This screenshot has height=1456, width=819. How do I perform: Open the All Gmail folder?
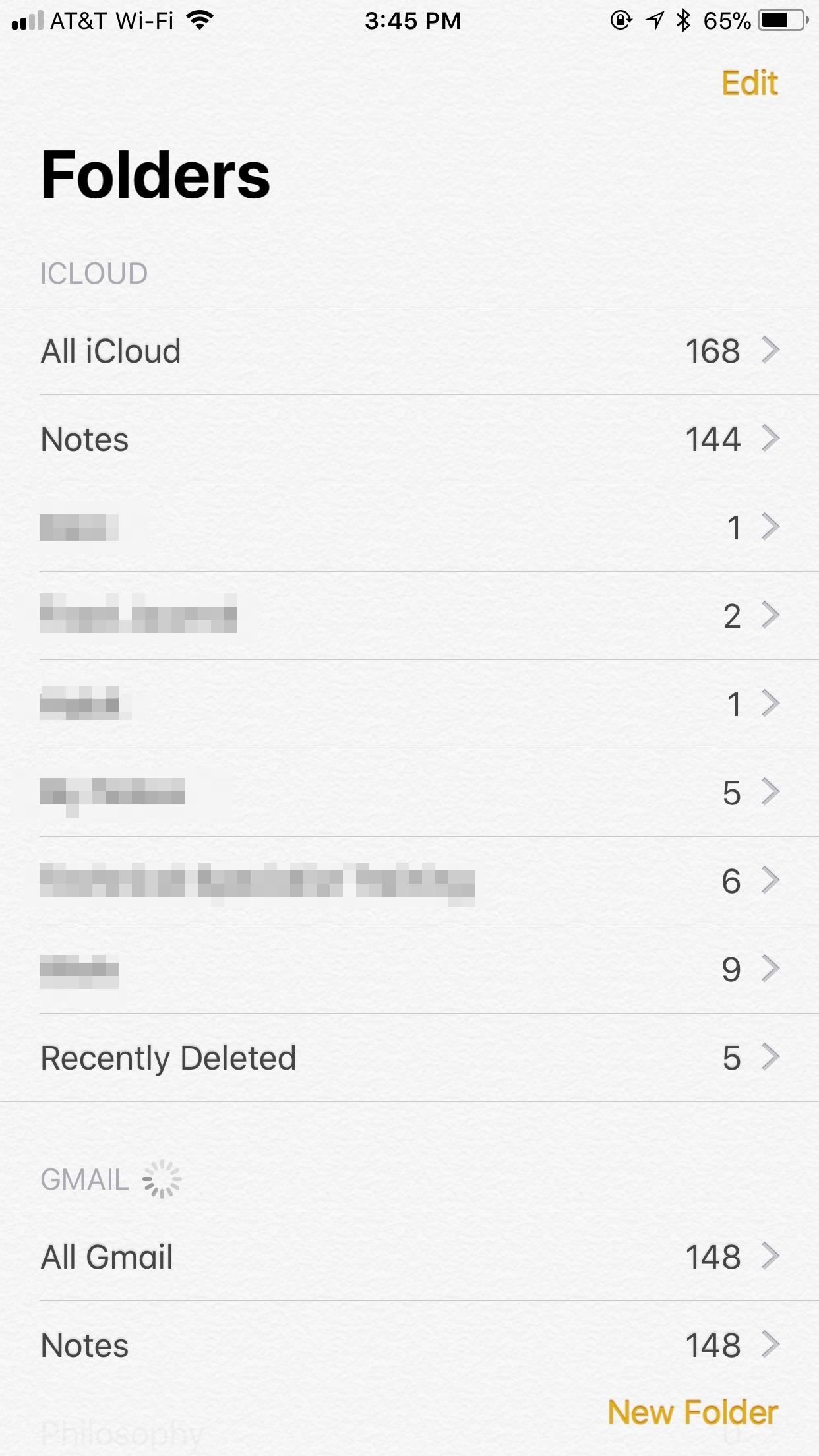click(x=409, y=1257)
